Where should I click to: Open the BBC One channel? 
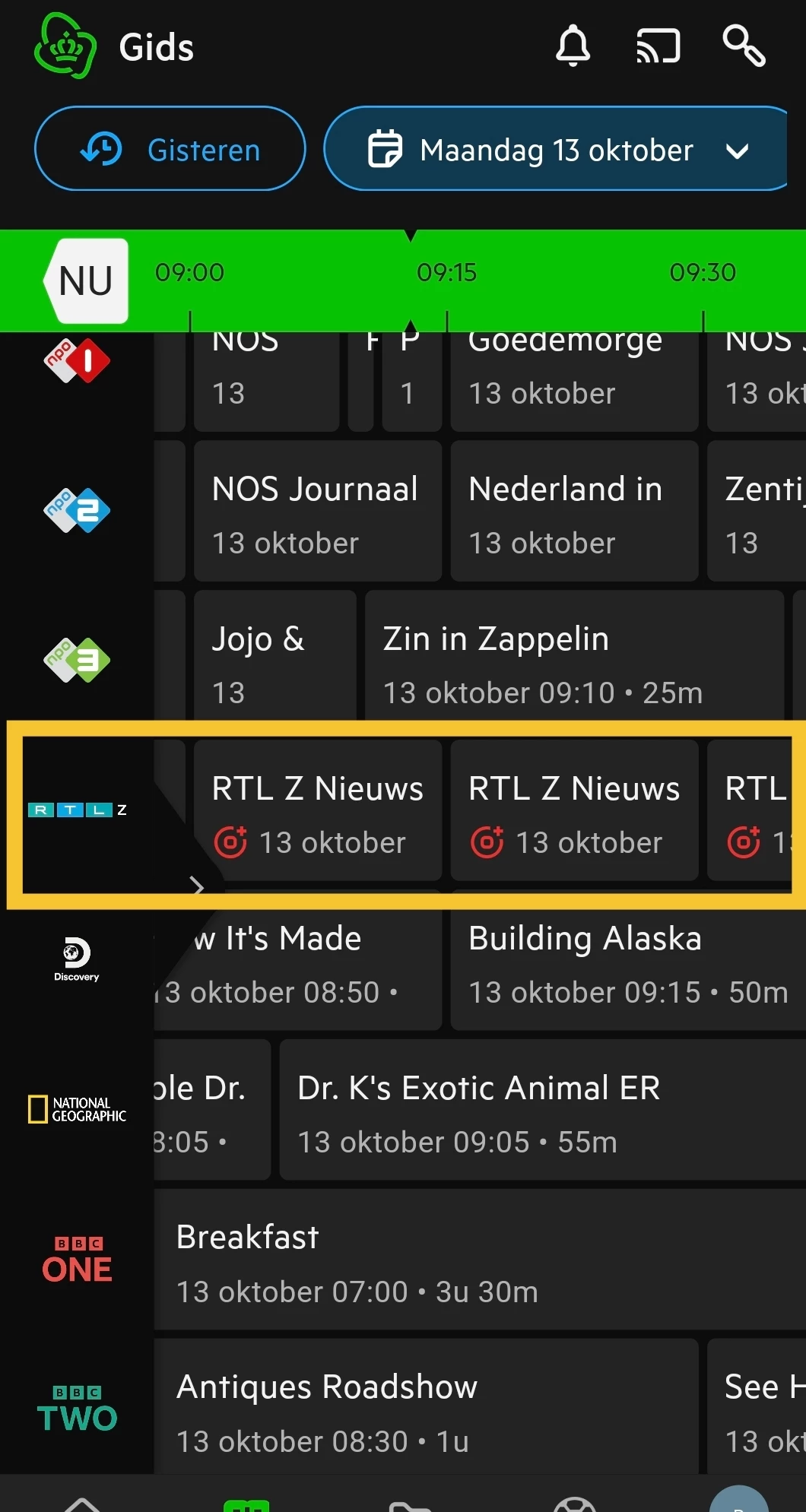tap(77, 1260)
